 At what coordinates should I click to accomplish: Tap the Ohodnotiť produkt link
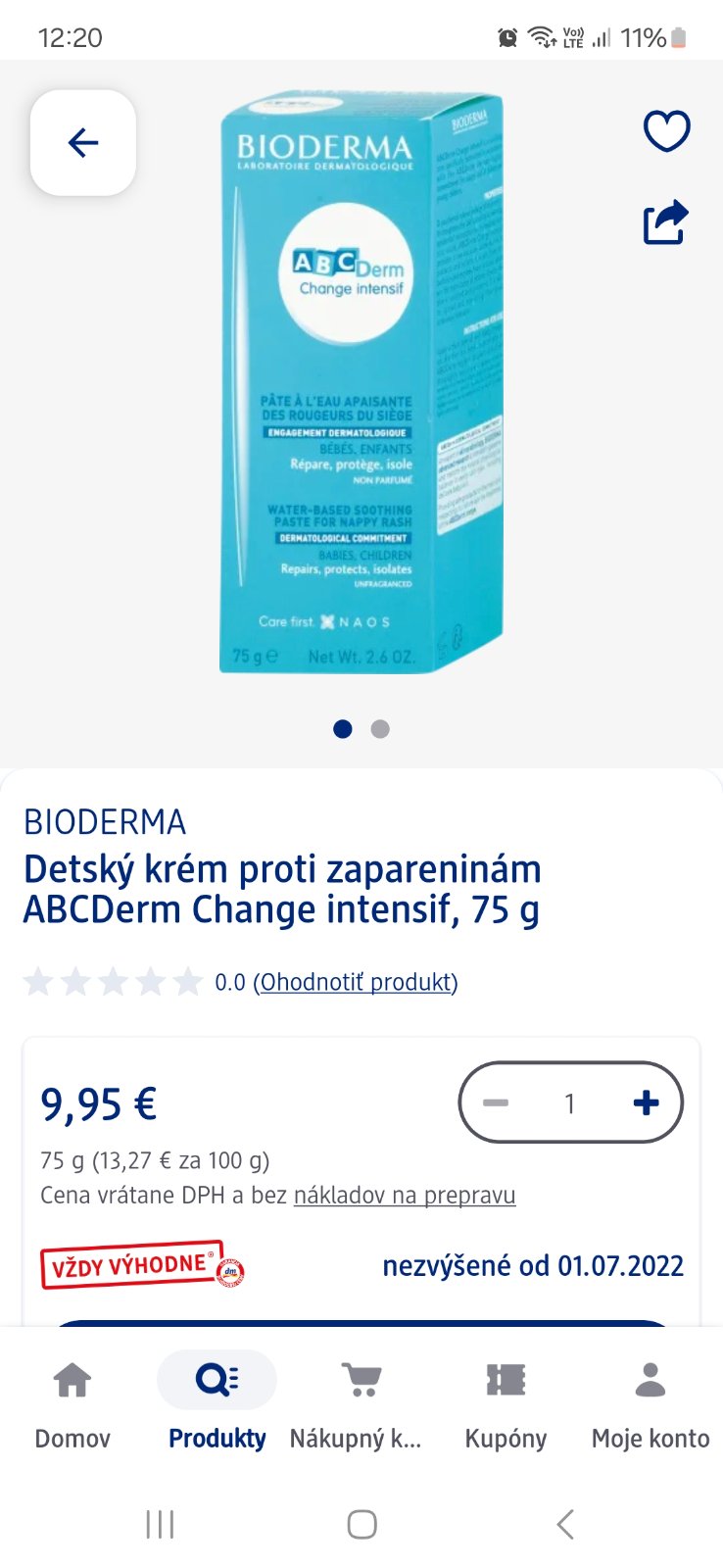356,982
